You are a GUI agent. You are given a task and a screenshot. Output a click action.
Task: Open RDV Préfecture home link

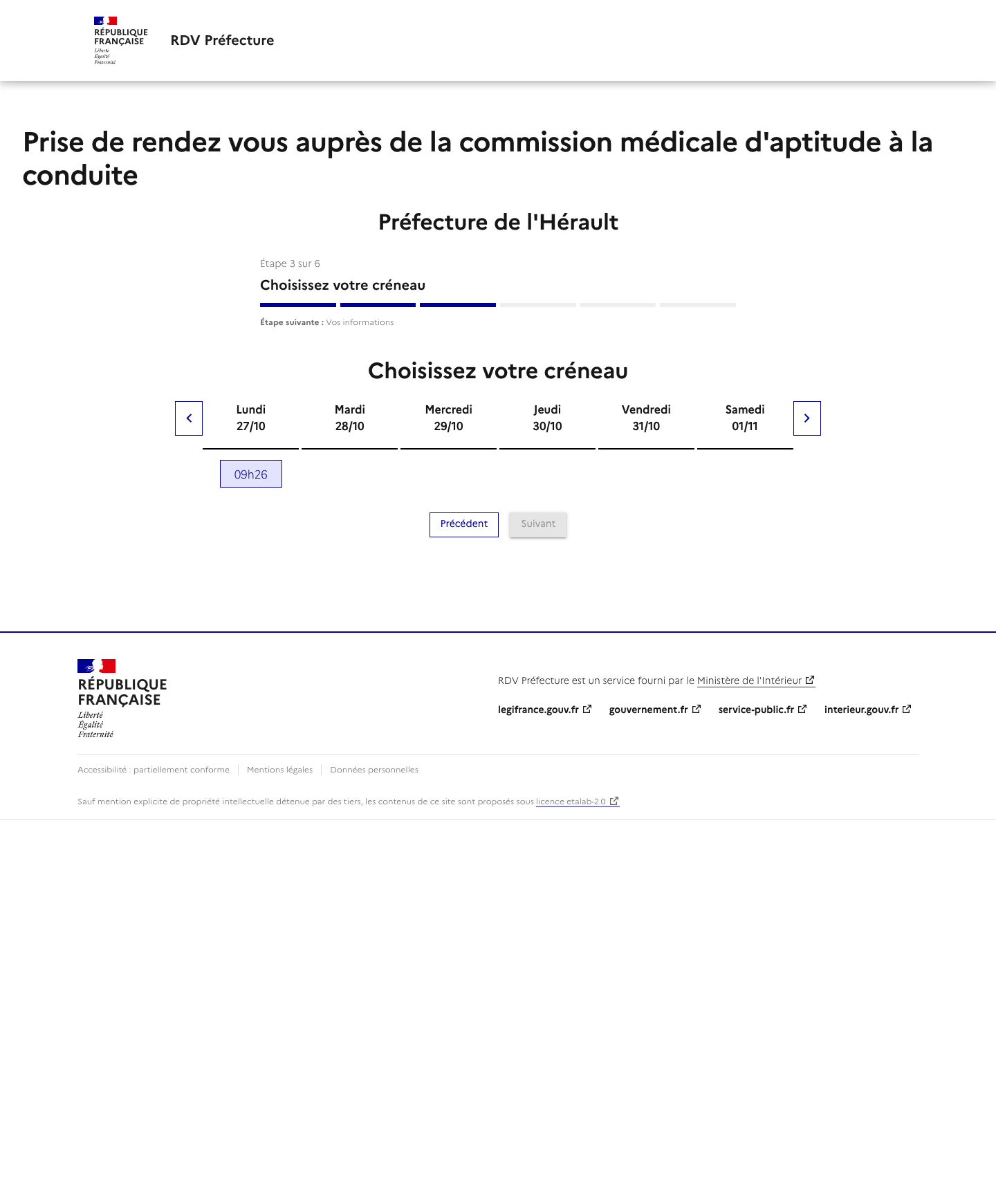[x=222, y=40]
